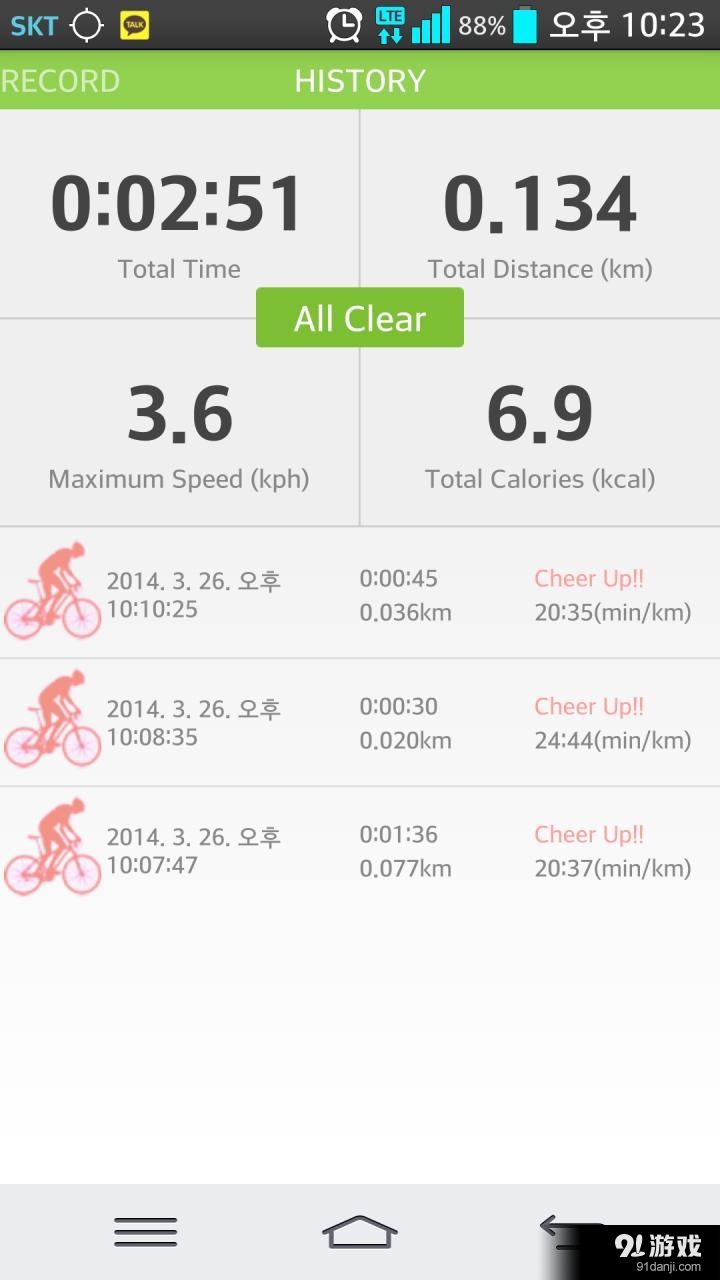The image size is (720, 1280).
Task: Open the system menu button
Action: click(x=146, y=1231)
